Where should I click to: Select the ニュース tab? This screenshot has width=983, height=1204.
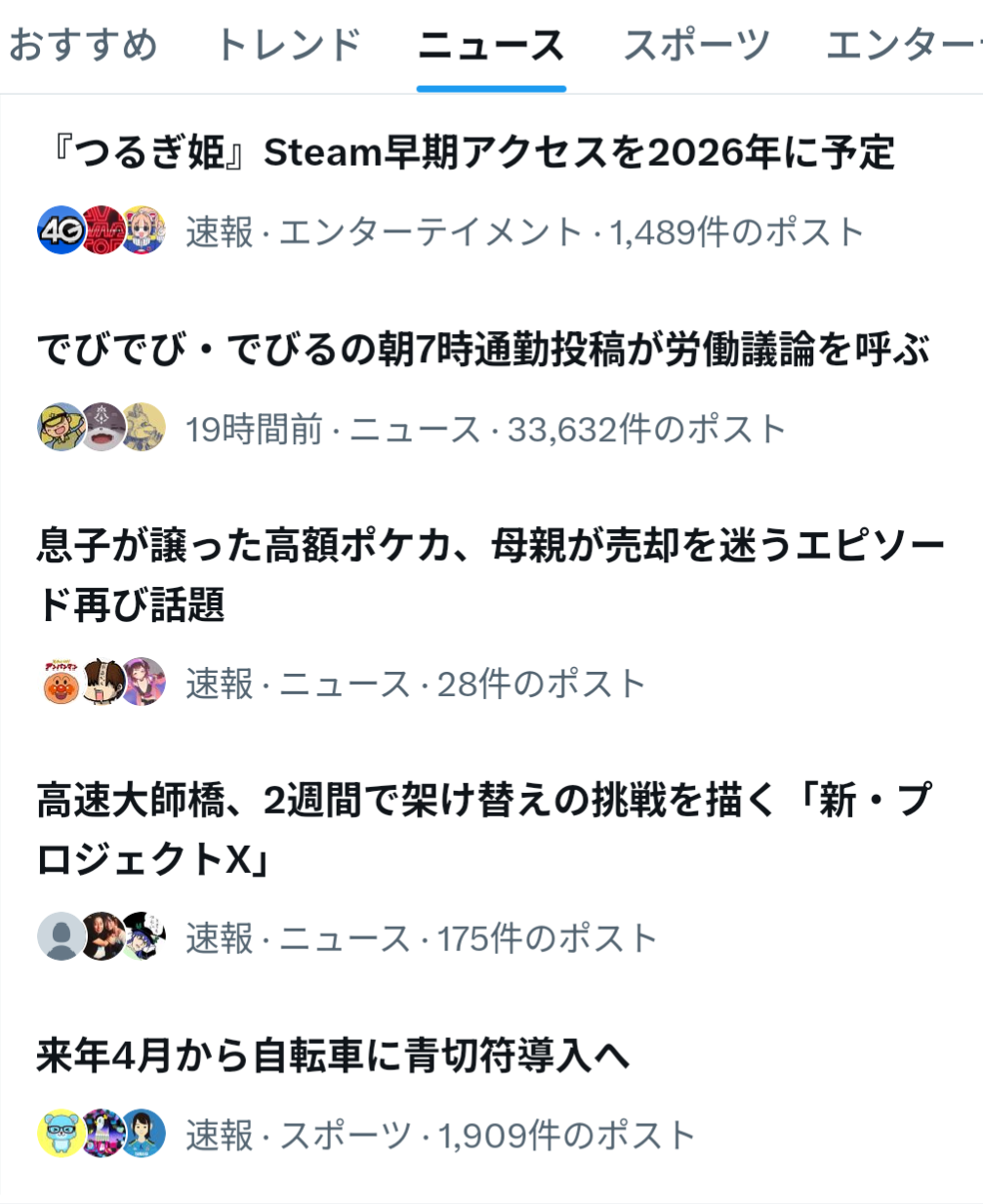(x=491, y=46)
